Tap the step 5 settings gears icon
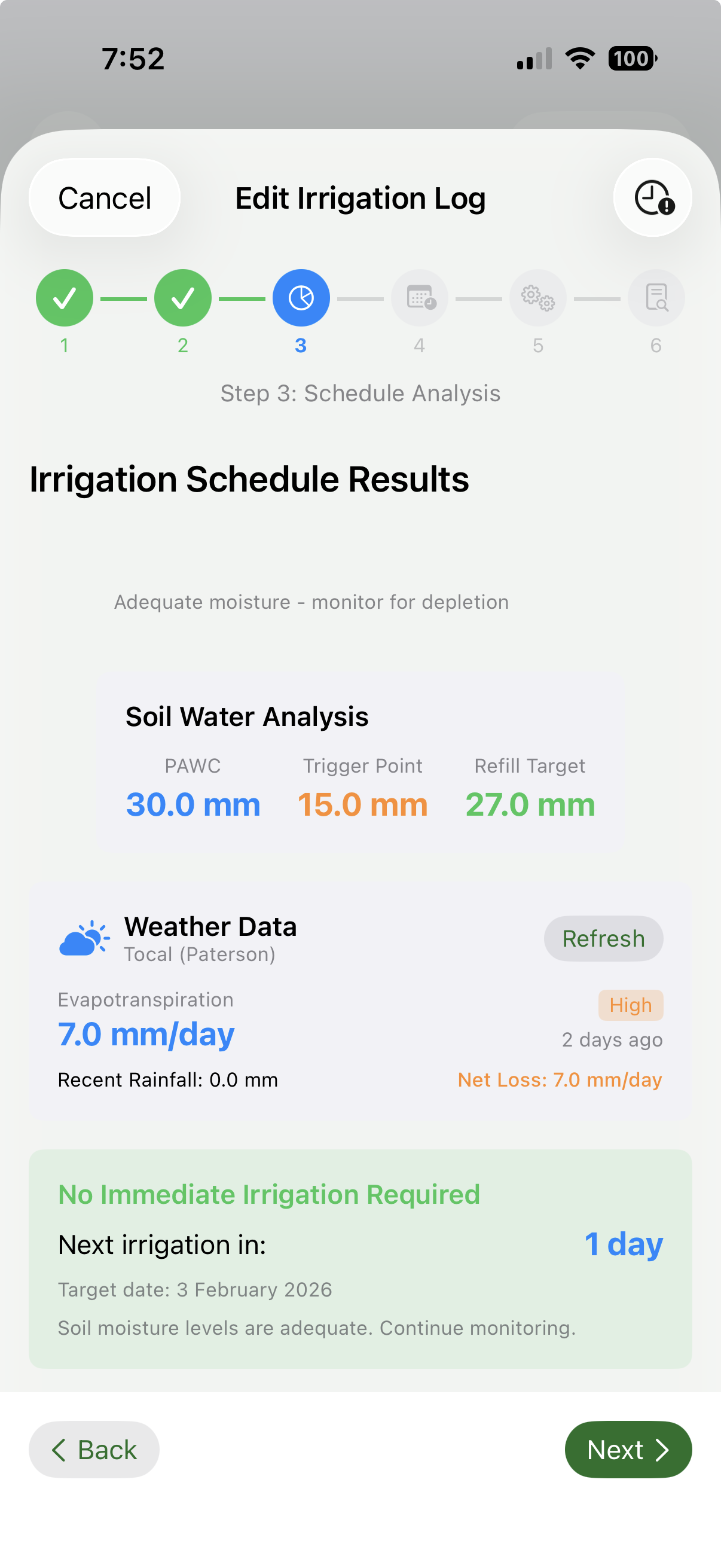 tap(537, 298)
